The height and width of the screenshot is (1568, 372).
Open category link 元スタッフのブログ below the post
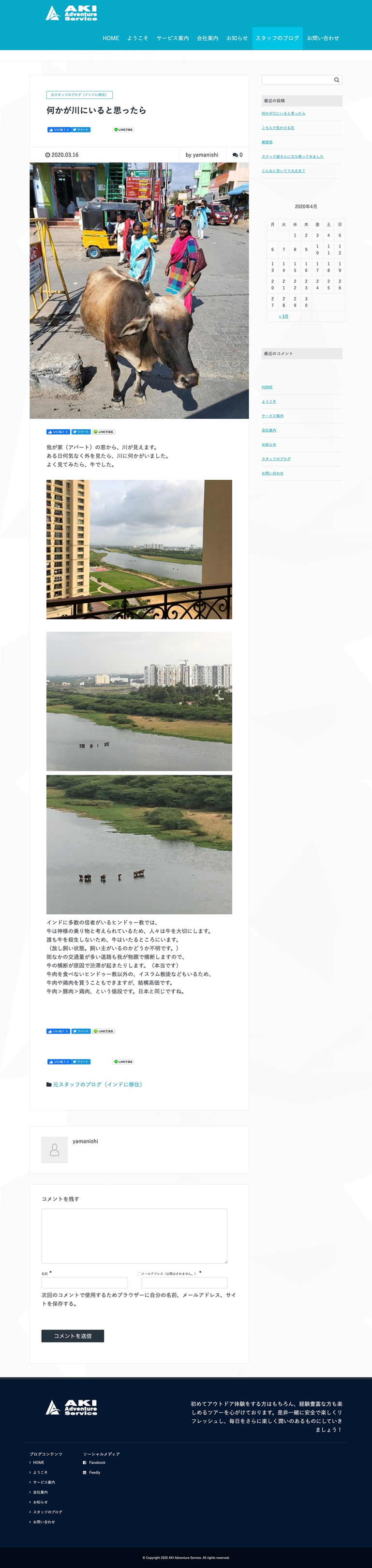(97, 1084)
